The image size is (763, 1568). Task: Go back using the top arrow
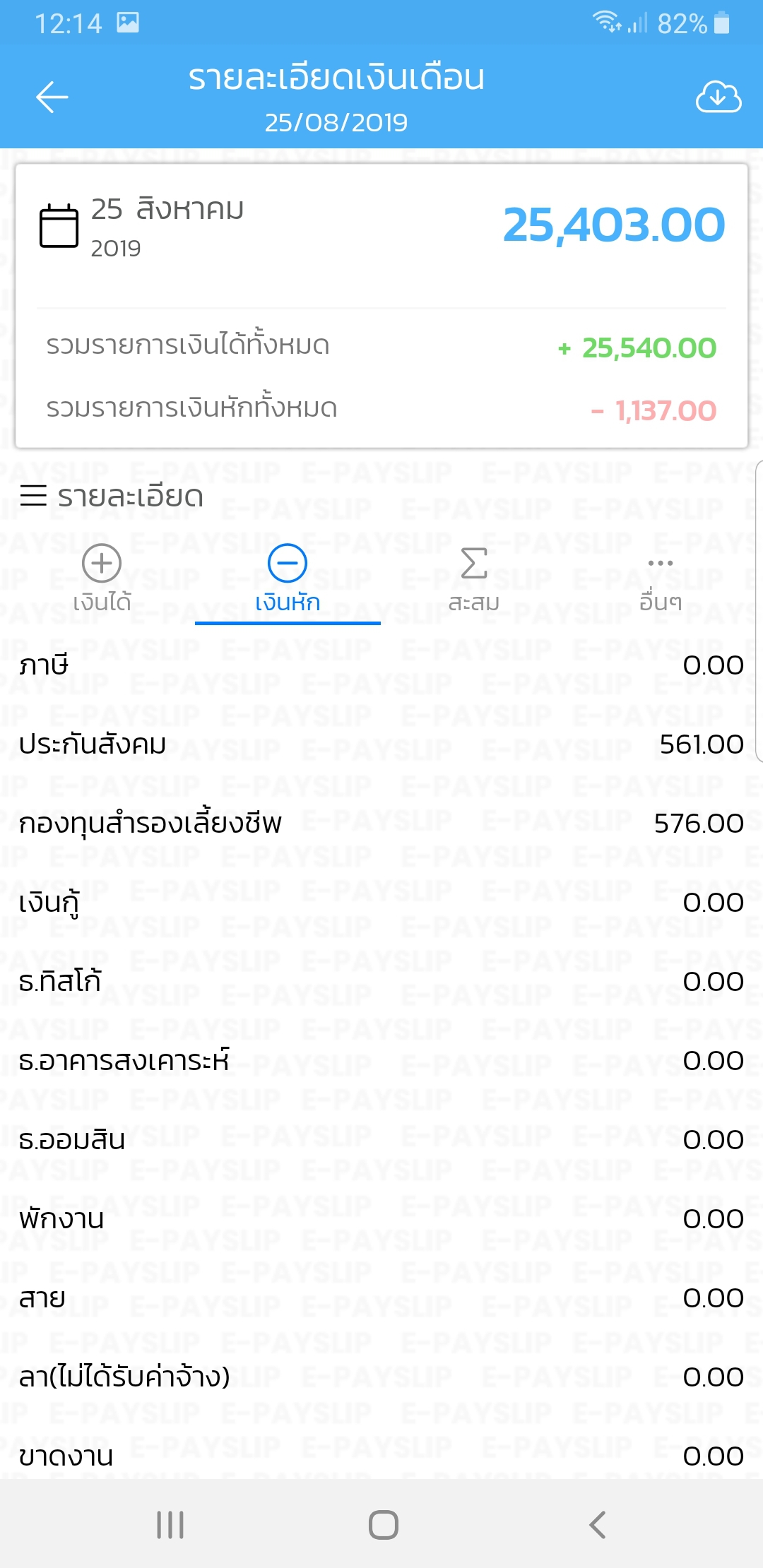[x=52, y=97]
